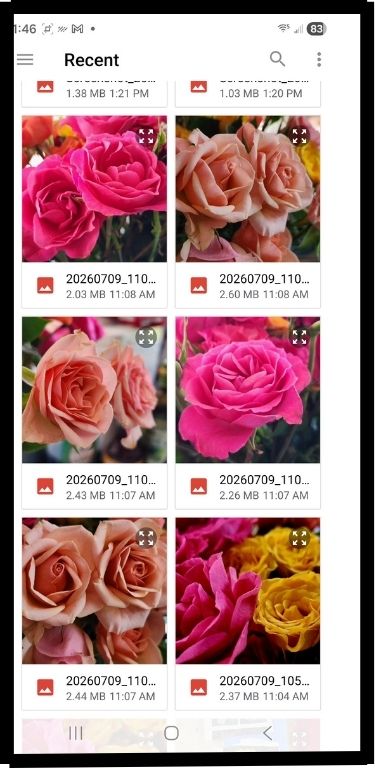Open the 2.26 MB pink rose photo
This screenshot has height=768, width=375.
(248, 413)
